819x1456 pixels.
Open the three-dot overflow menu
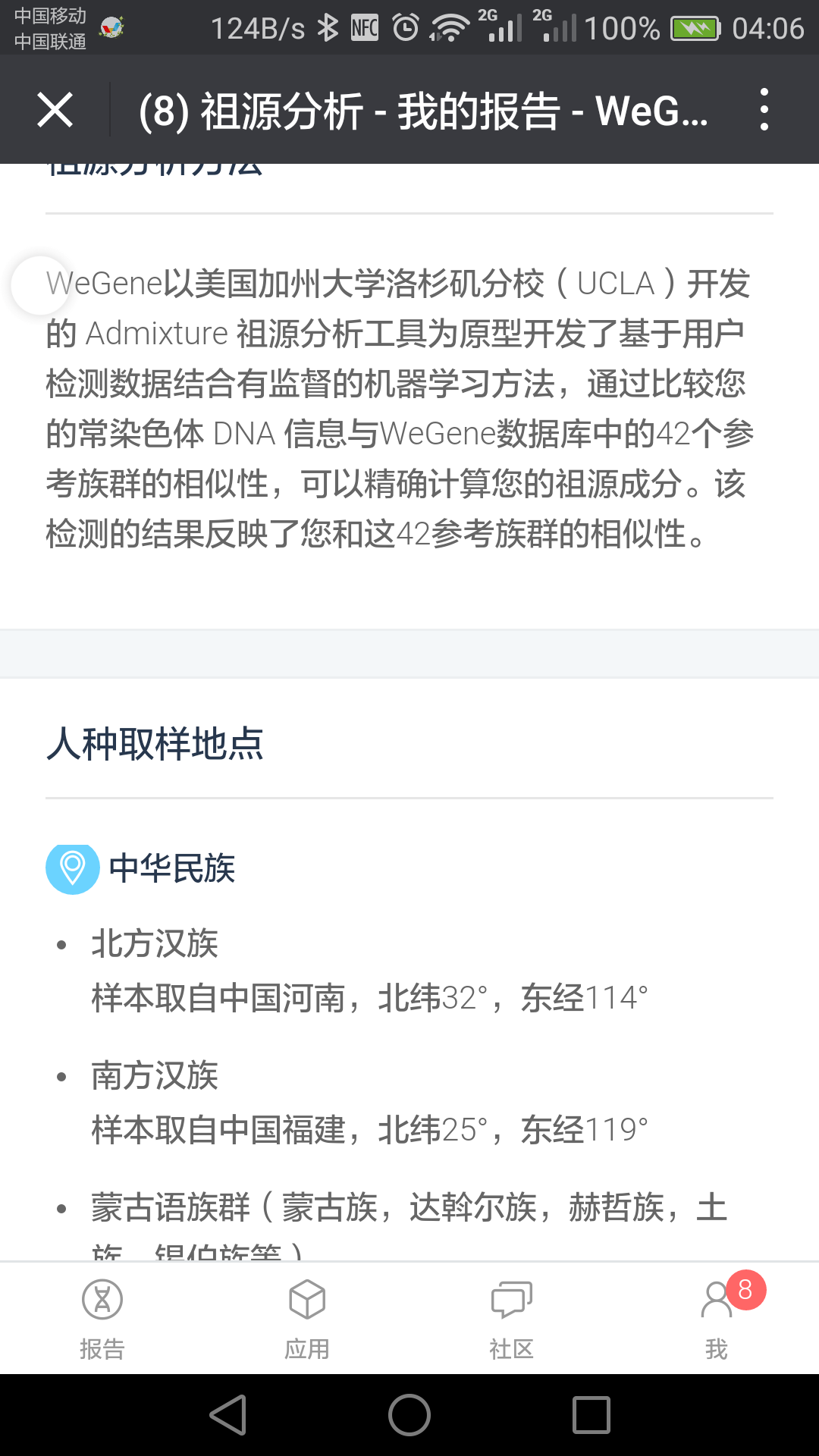764,109
